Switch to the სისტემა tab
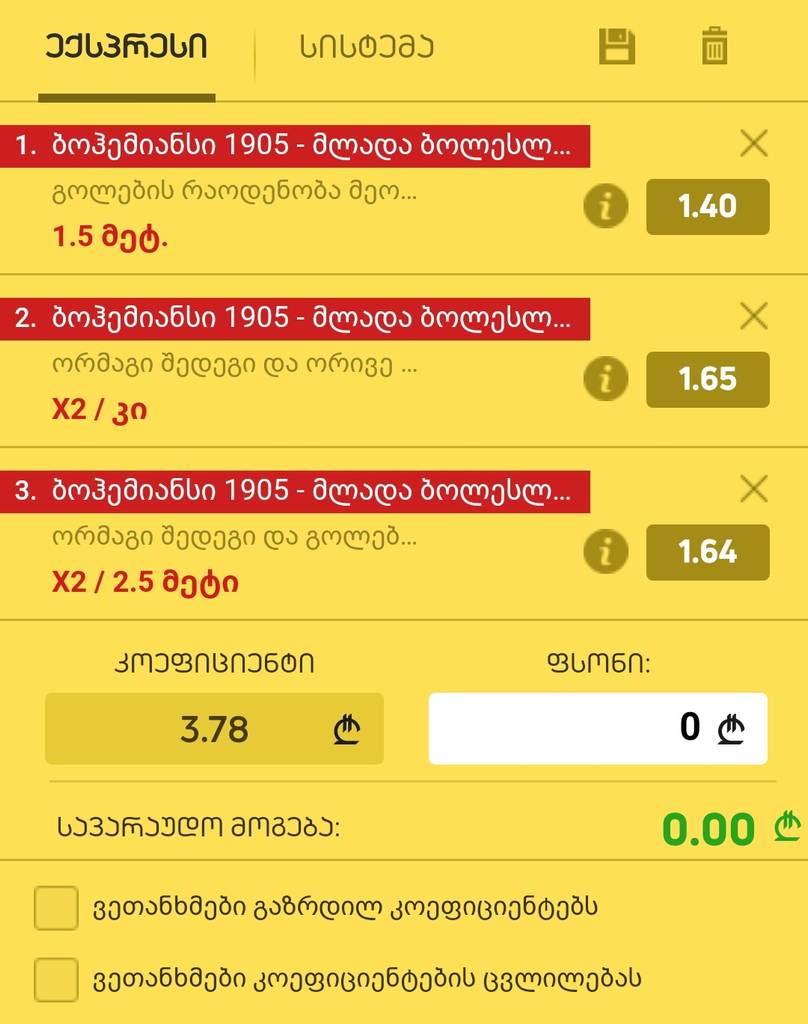This screenshot has width=808, height=1024. (366, 47)
